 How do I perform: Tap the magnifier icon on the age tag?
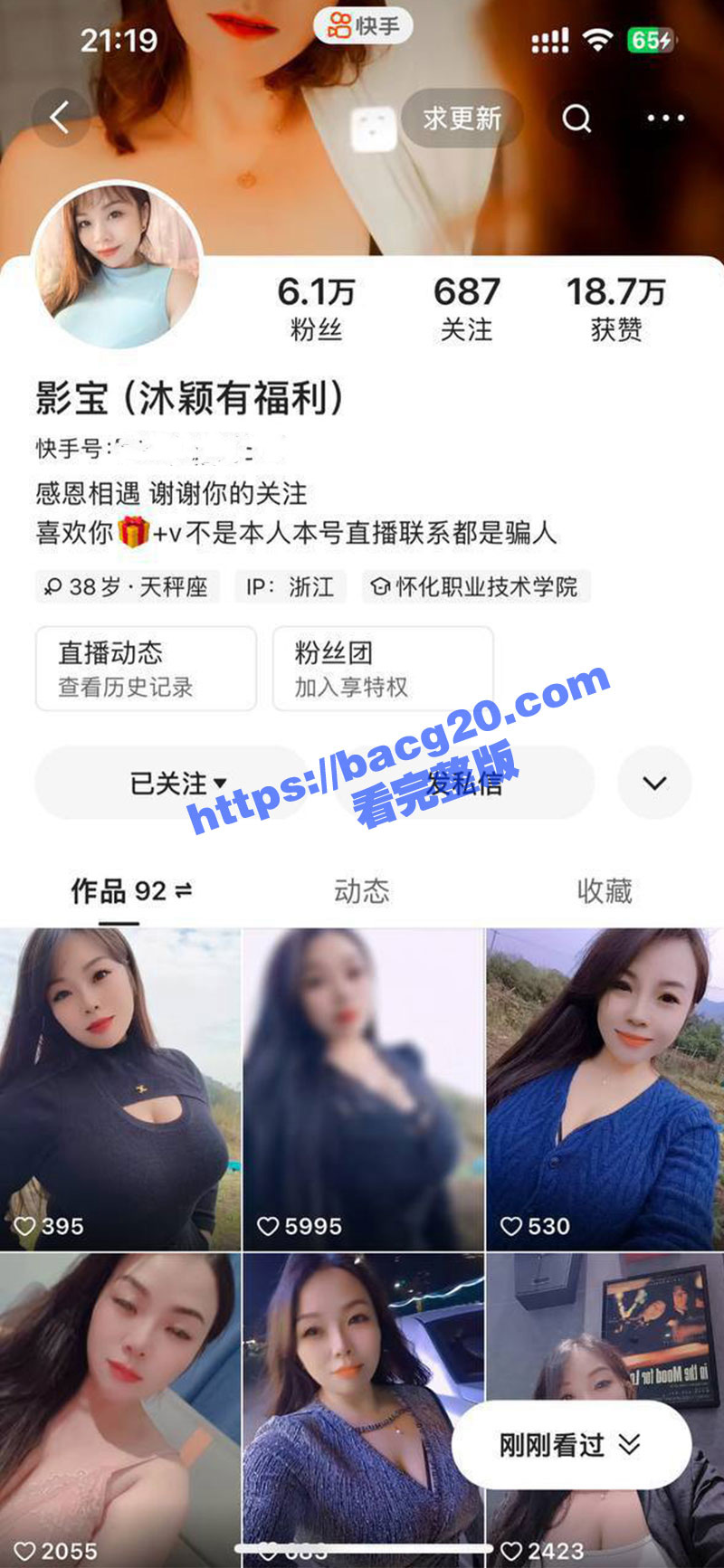(x=54, y=586)
